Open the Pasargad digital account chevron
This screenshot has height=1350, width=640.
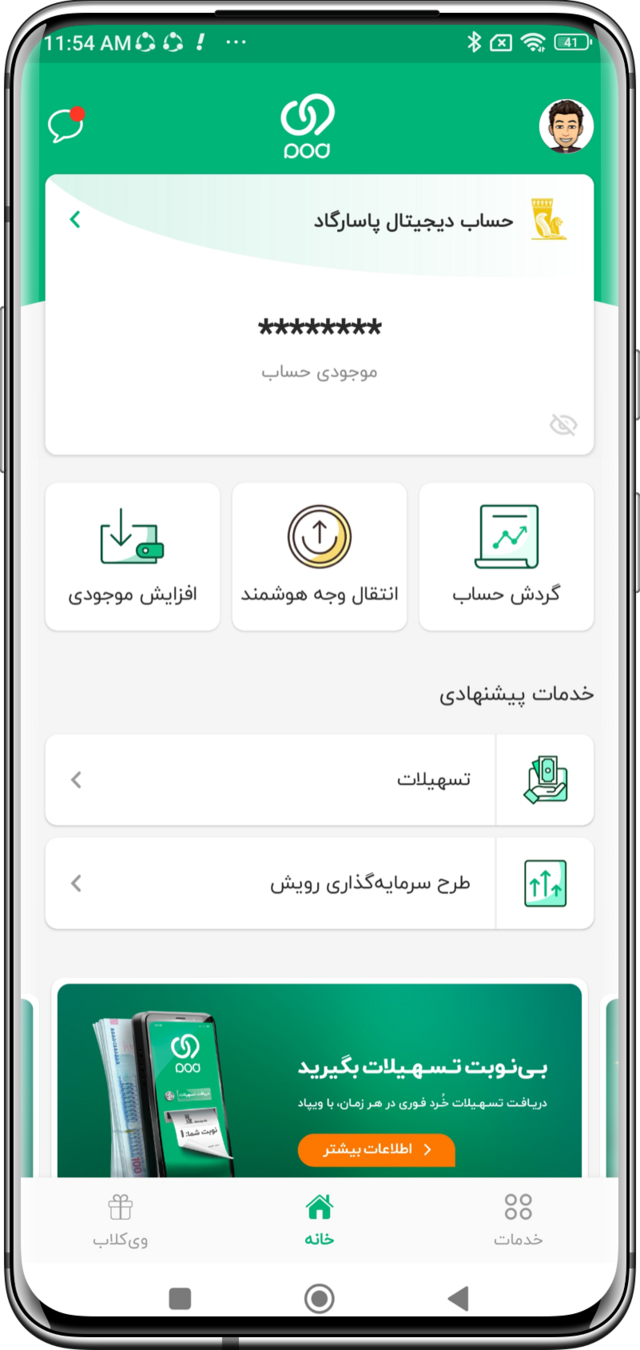76,220
